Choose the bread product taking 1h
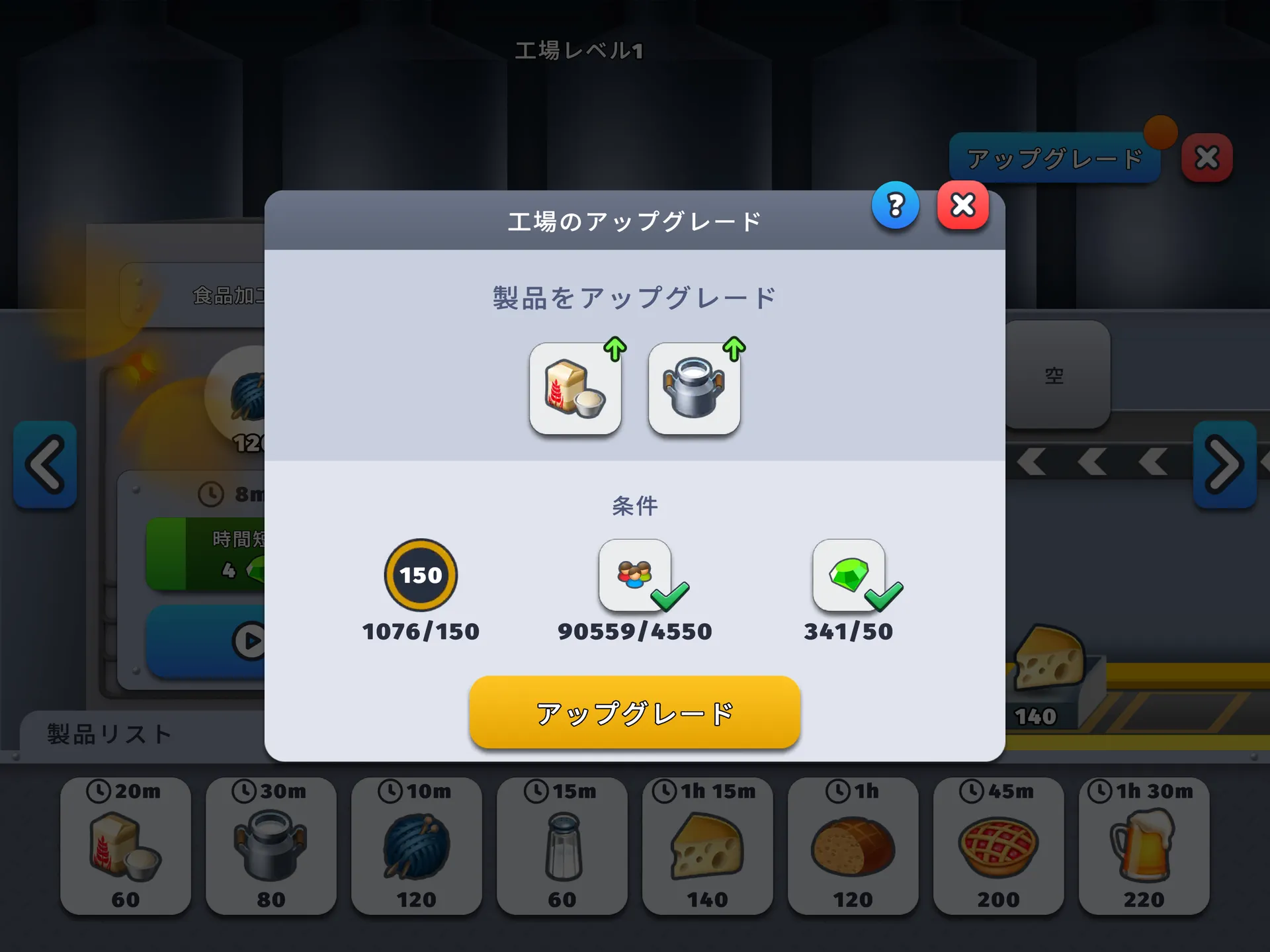The height and width of the screenshot is (952, 1270). [853, 846]
